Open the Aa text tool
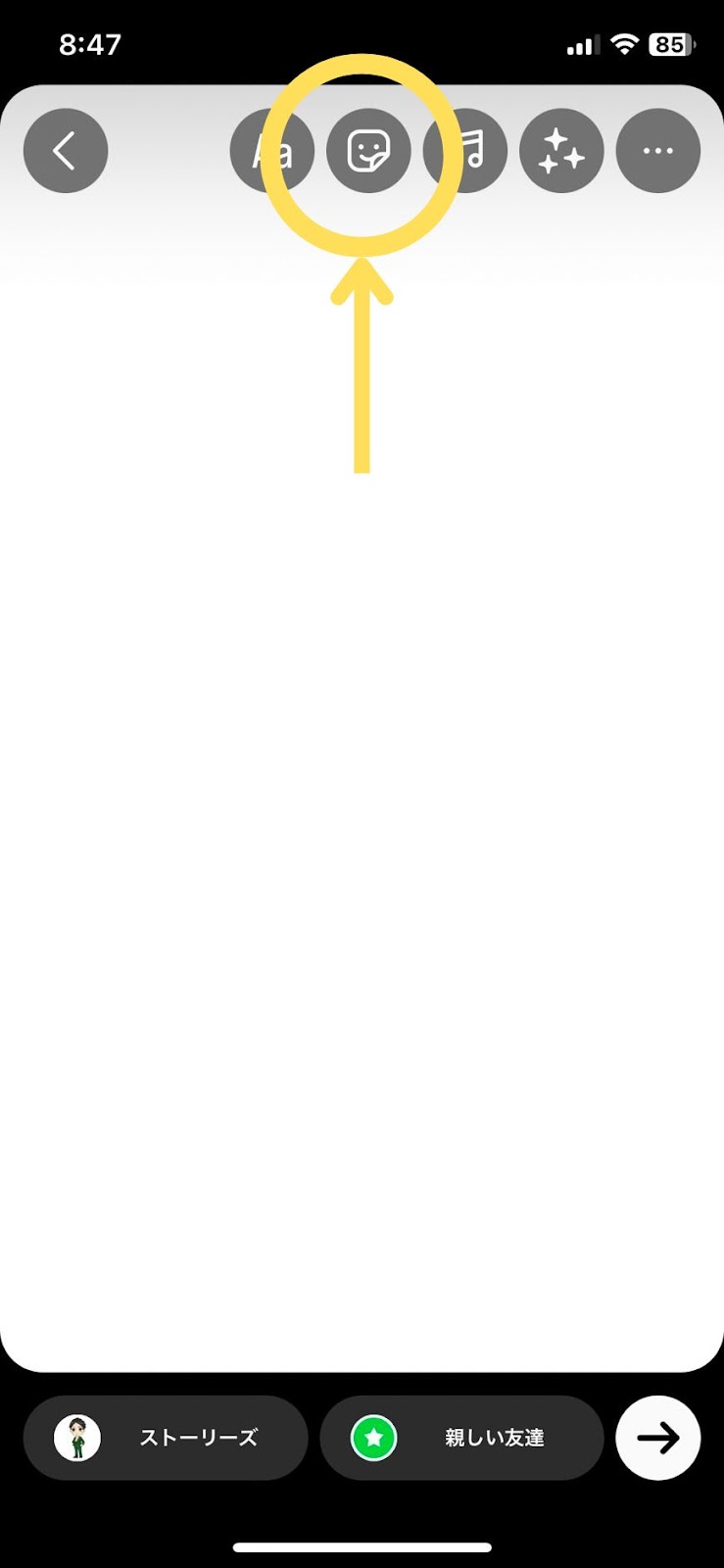The height and width of the screenshot is (1568, 724). (271, 151)
